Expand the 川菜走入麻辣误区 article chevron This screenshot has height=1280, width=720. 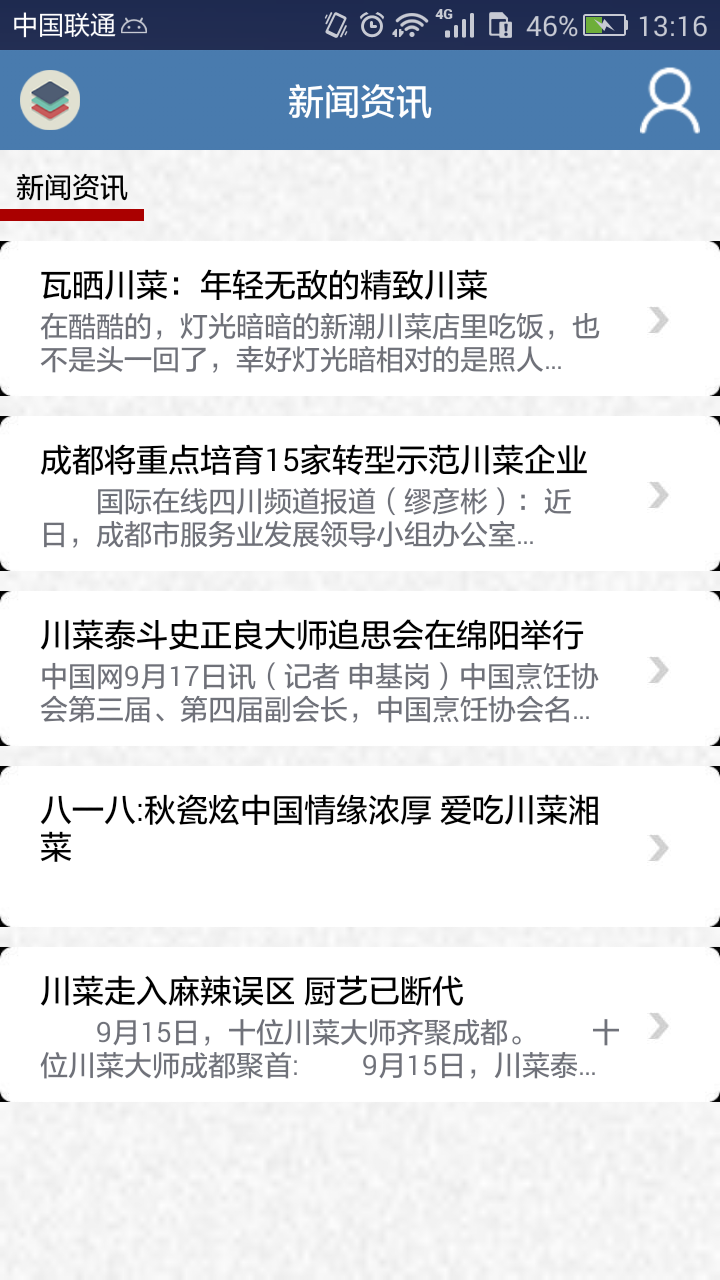point(659,1026)
